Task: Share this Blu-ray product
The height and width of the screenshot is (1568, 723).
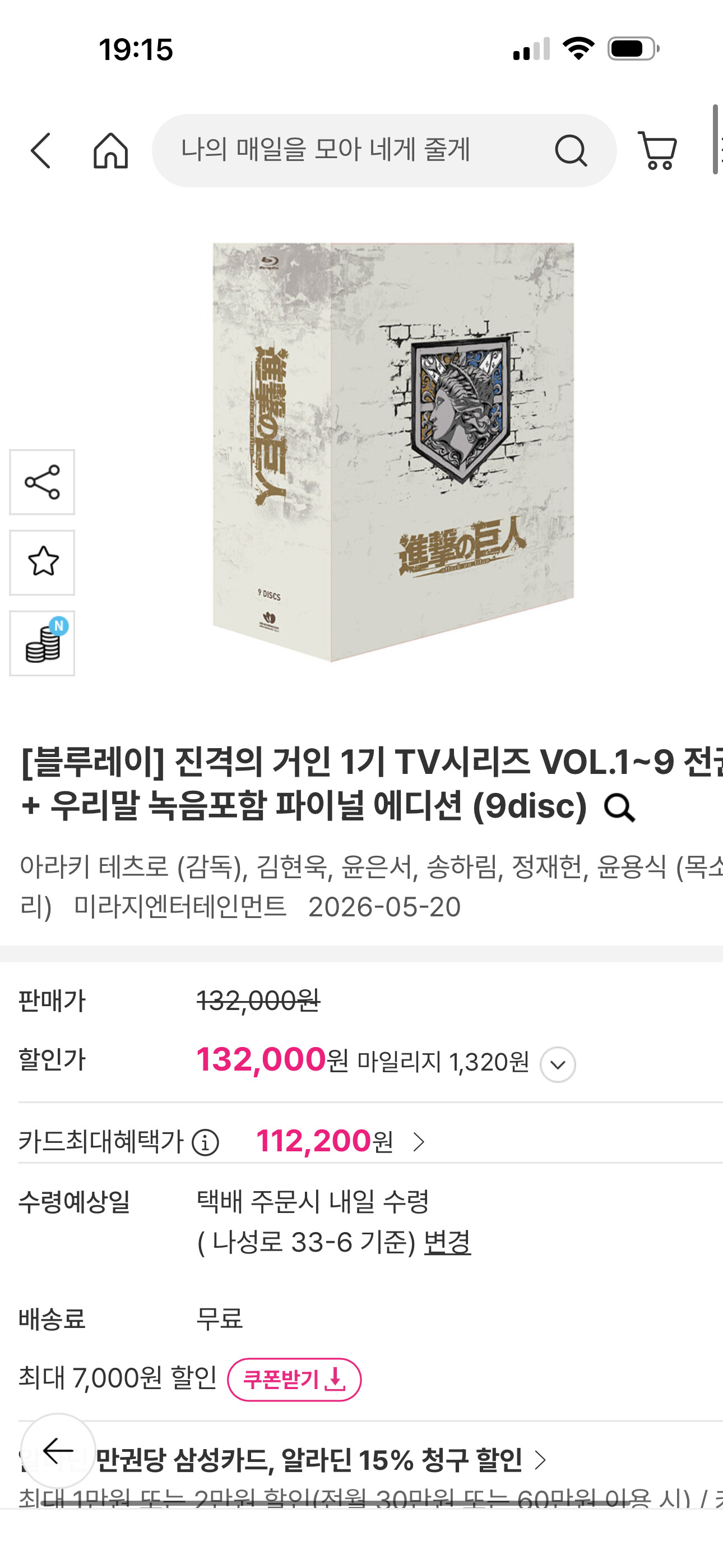Action: tap(42, 482)
